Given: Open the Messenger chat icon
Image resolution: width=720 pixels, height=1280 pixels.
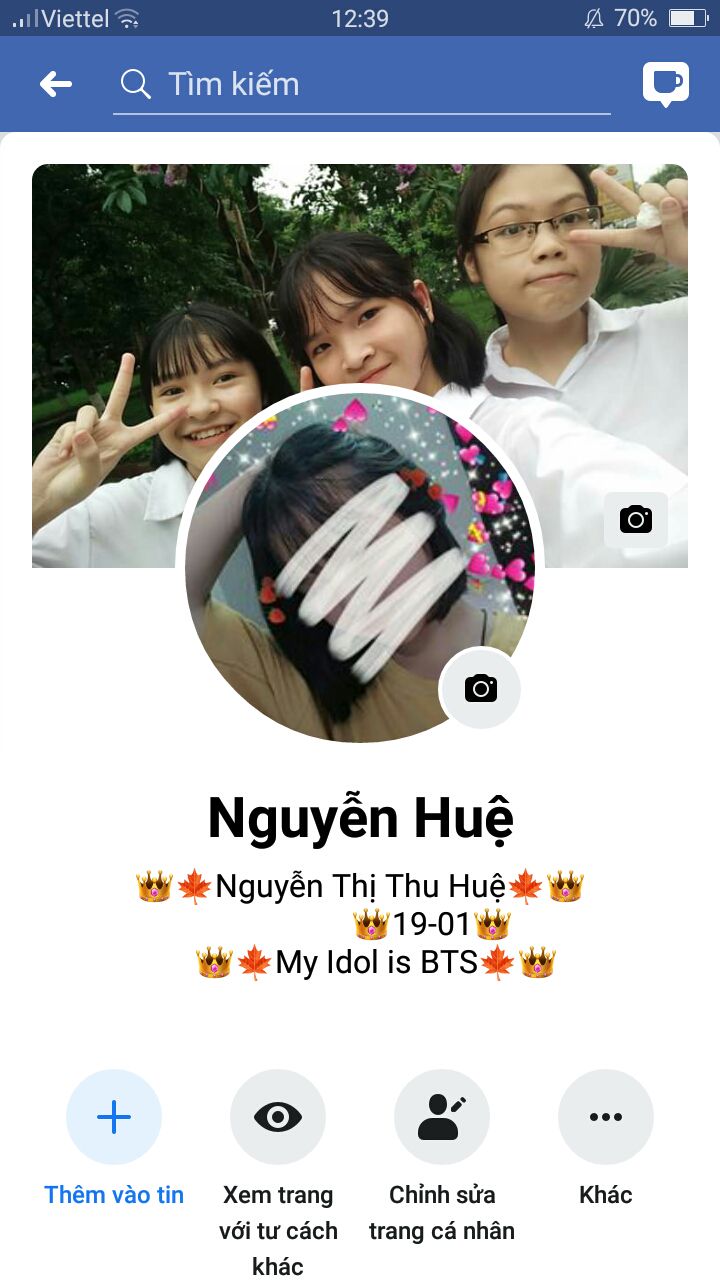Looking at the screenshot, I should [x=666, y=84].
